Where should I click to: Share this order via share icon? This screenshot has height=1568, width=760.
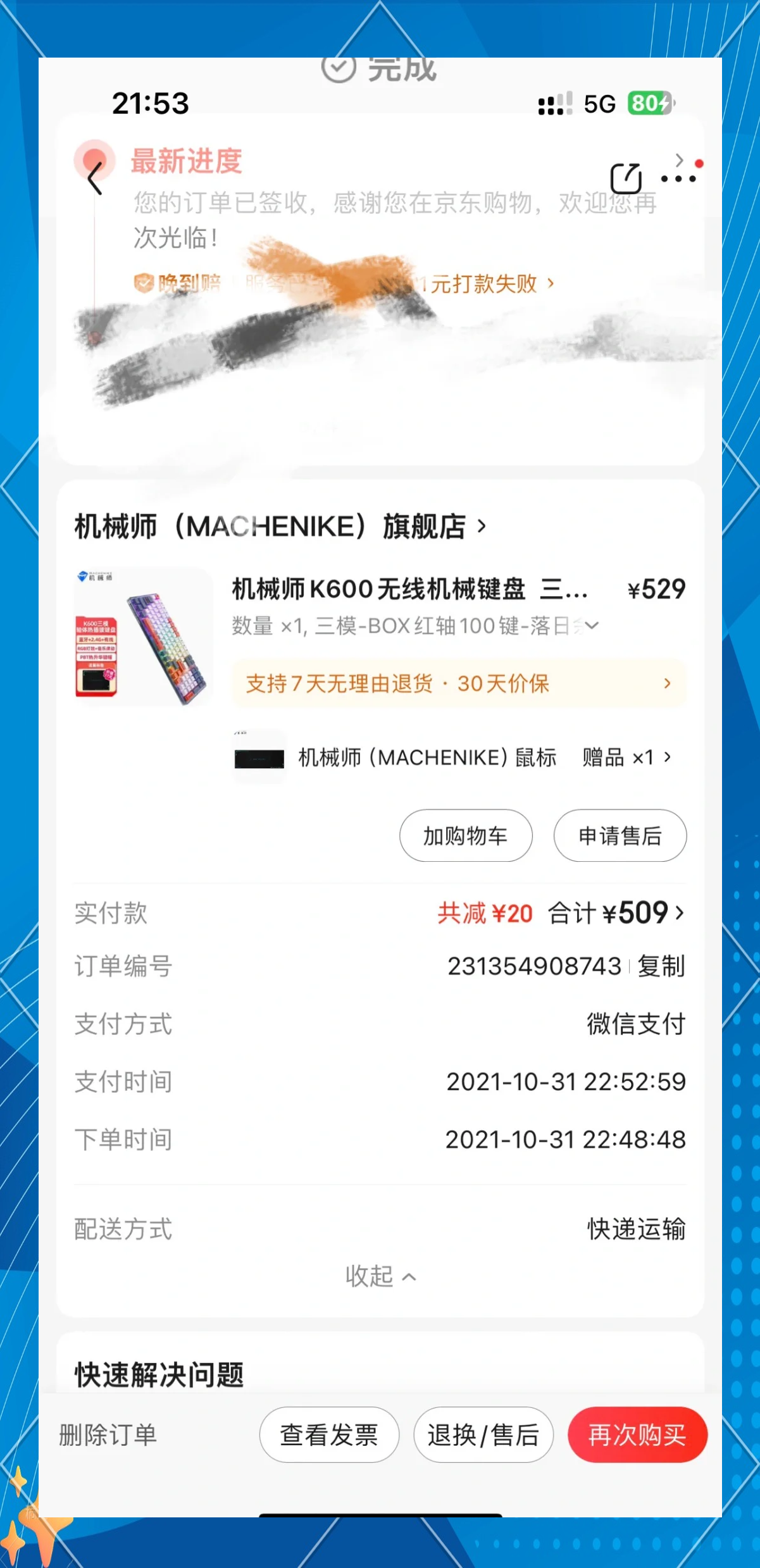pyautogui.click(x=625, y=178)
